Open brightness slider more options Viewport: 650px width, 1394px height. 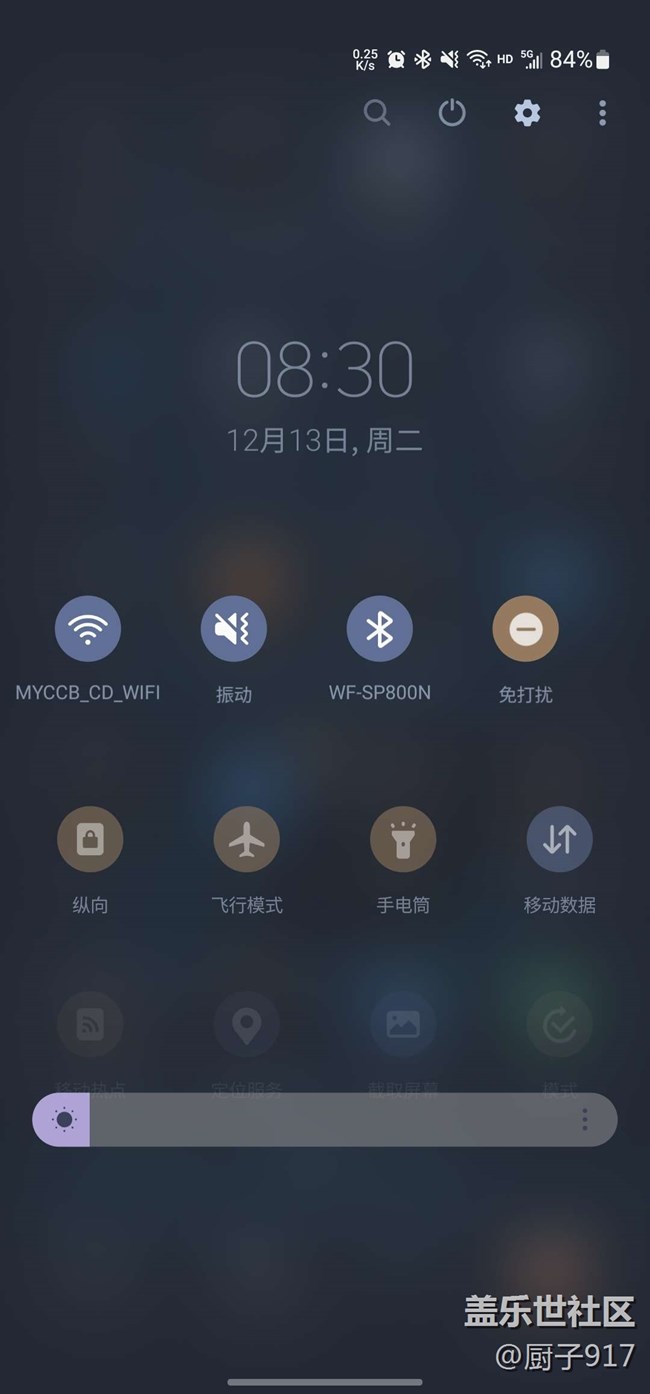[x=585, y=1119]
